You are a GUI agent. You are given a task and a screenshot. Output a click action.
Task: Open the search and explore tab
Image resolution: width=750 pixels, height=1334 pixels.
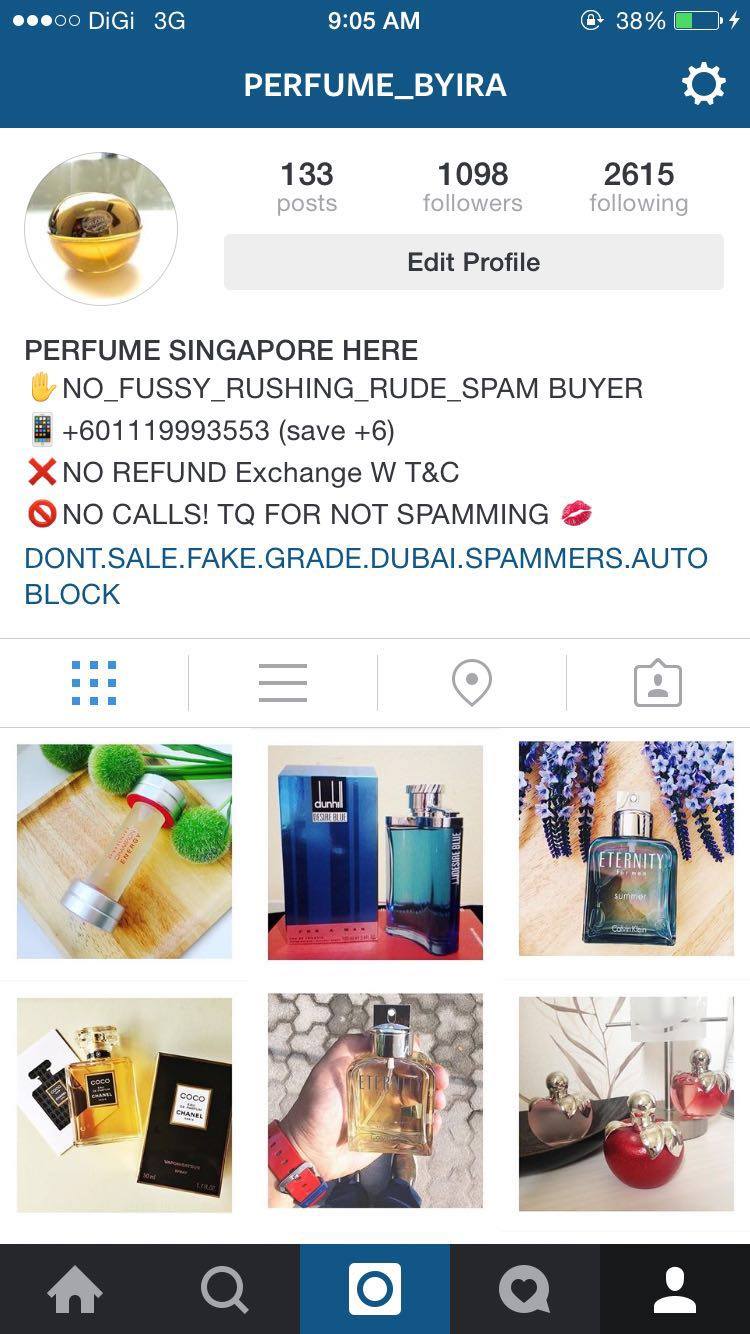point(225,1290)
